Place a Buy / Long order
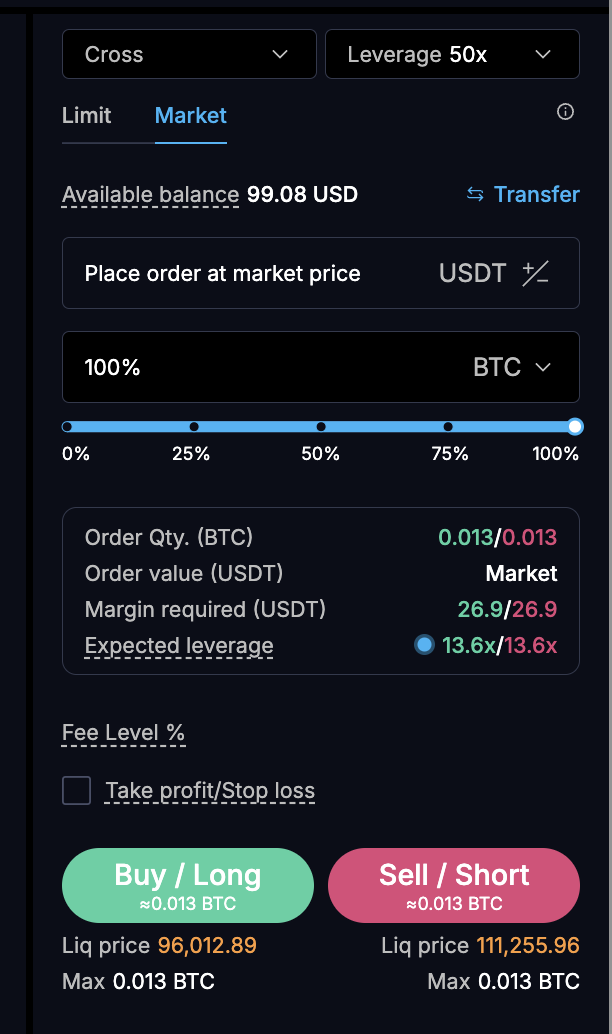Screen dimensions: 612x1034 coord(188,885)
